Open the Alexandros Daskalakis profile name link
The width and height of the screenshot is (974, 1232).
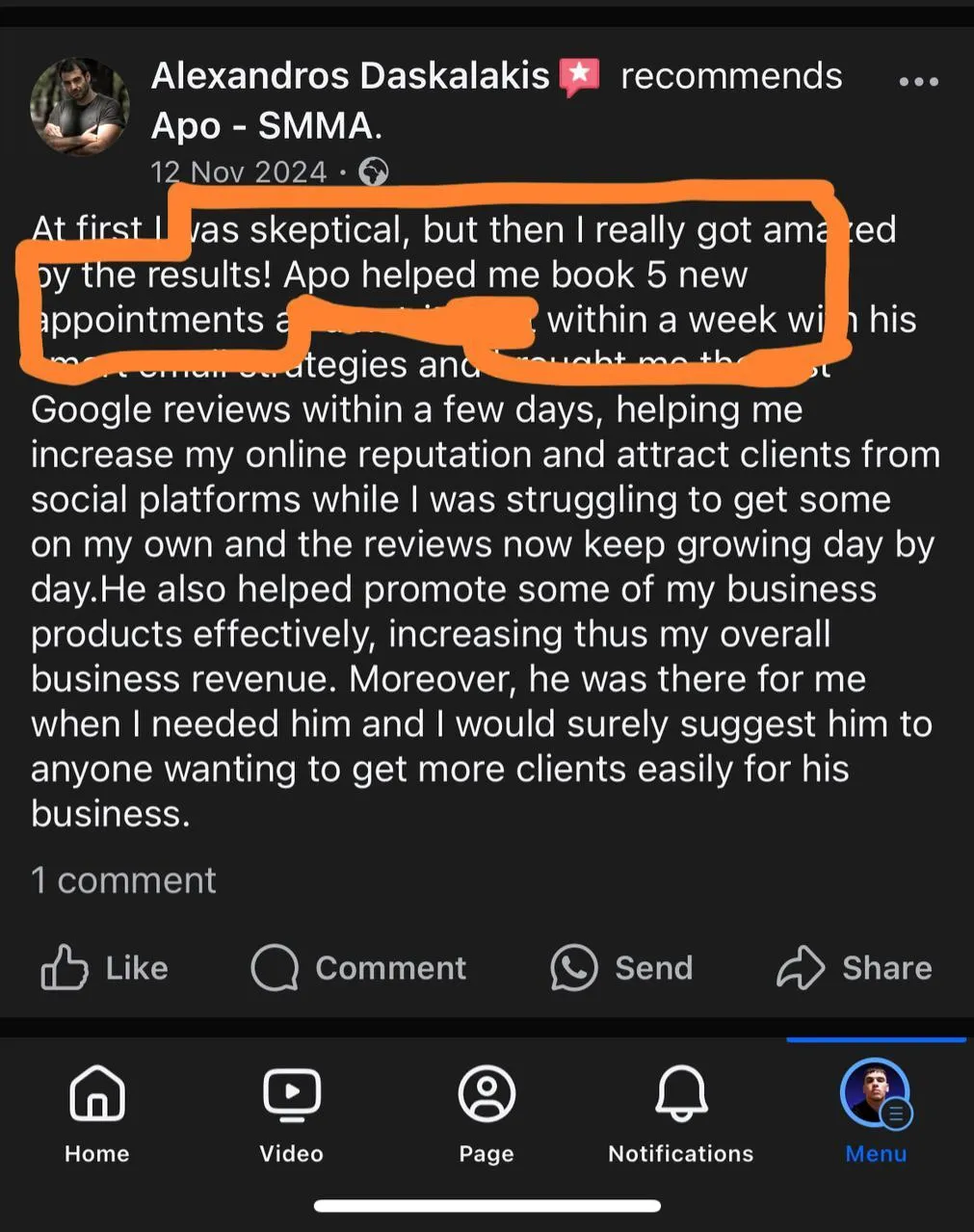coord(350,76)
